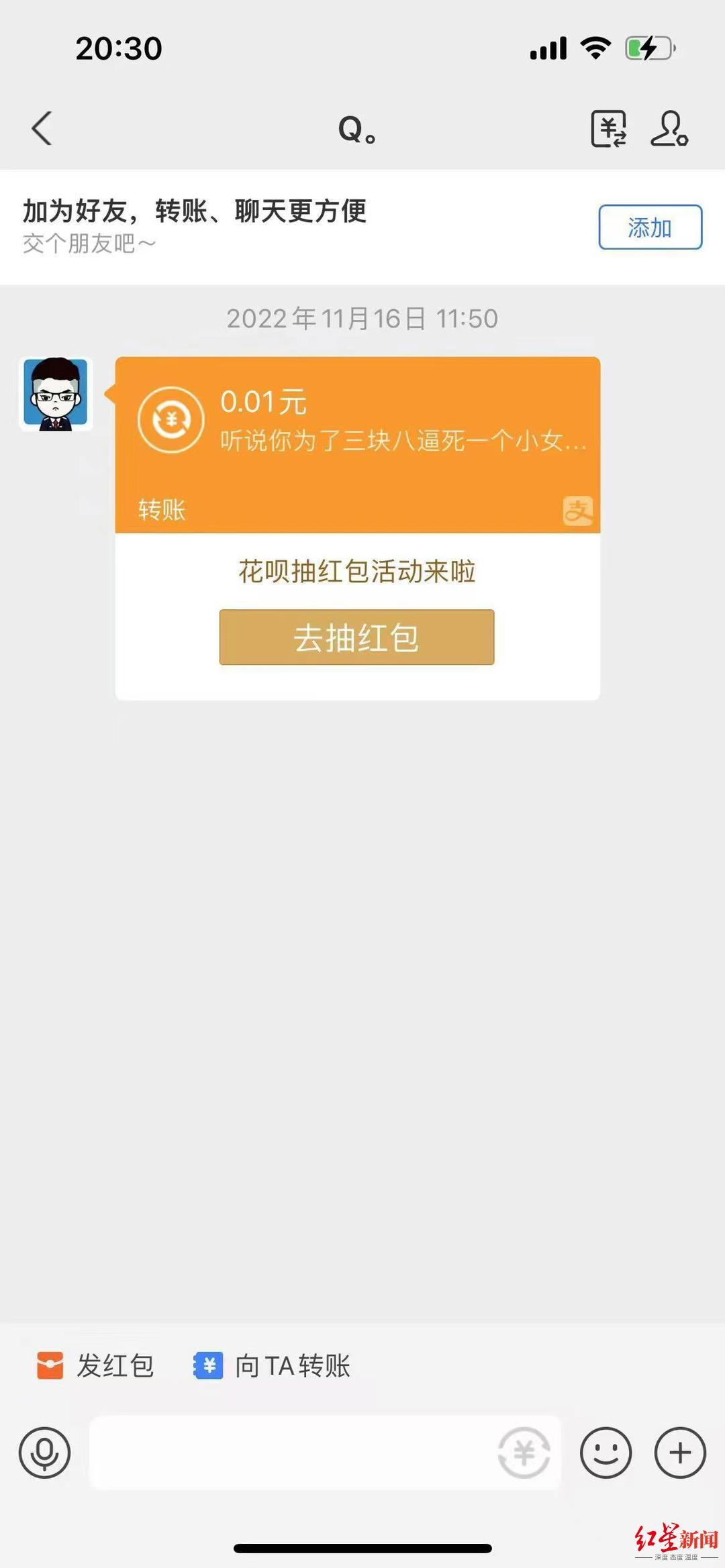This screenshot has width=725, height=1568.
Task: Open the emoji picker
Action: click(x=606, y=1453)
